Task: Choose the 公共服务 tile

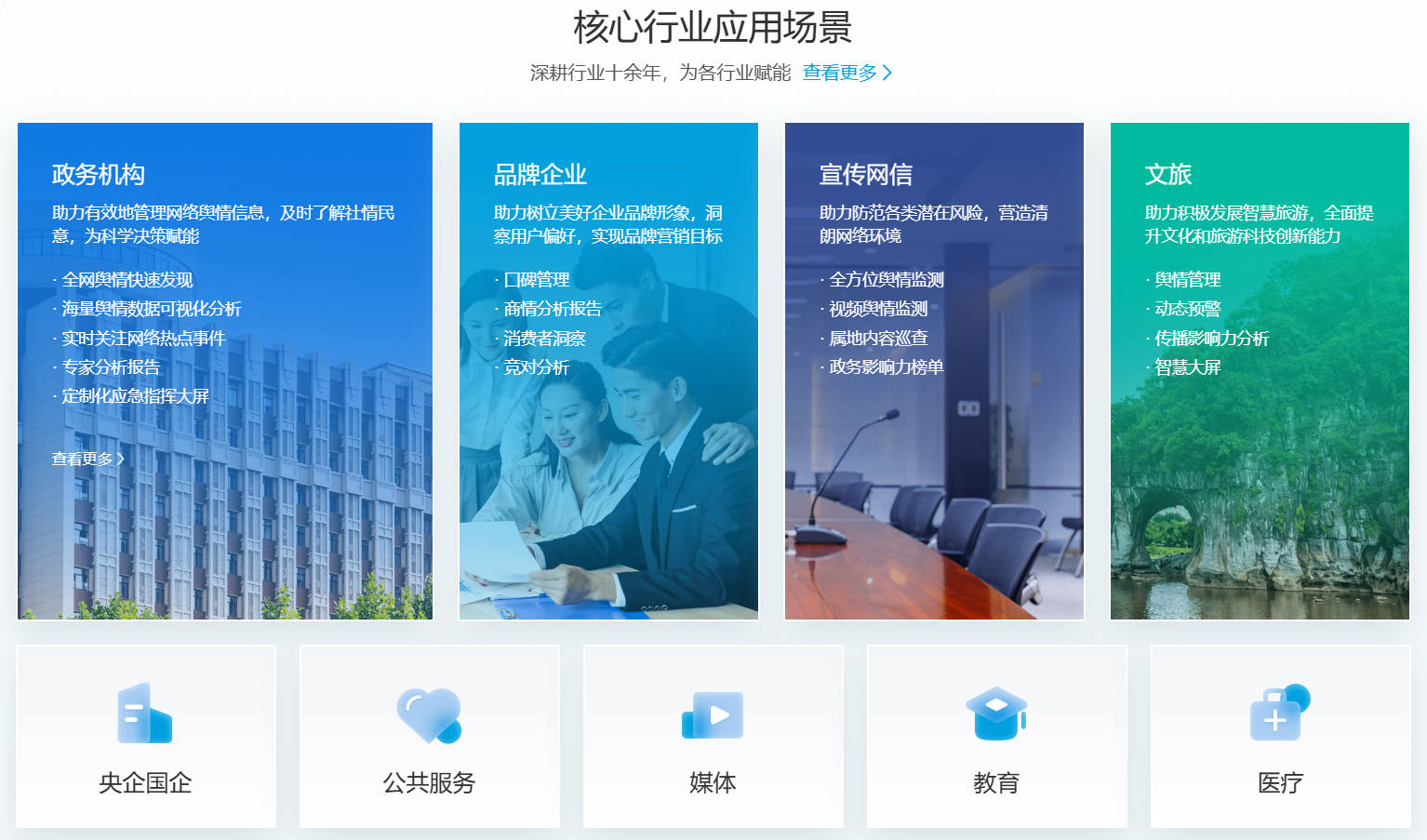Action: [430, 736]
